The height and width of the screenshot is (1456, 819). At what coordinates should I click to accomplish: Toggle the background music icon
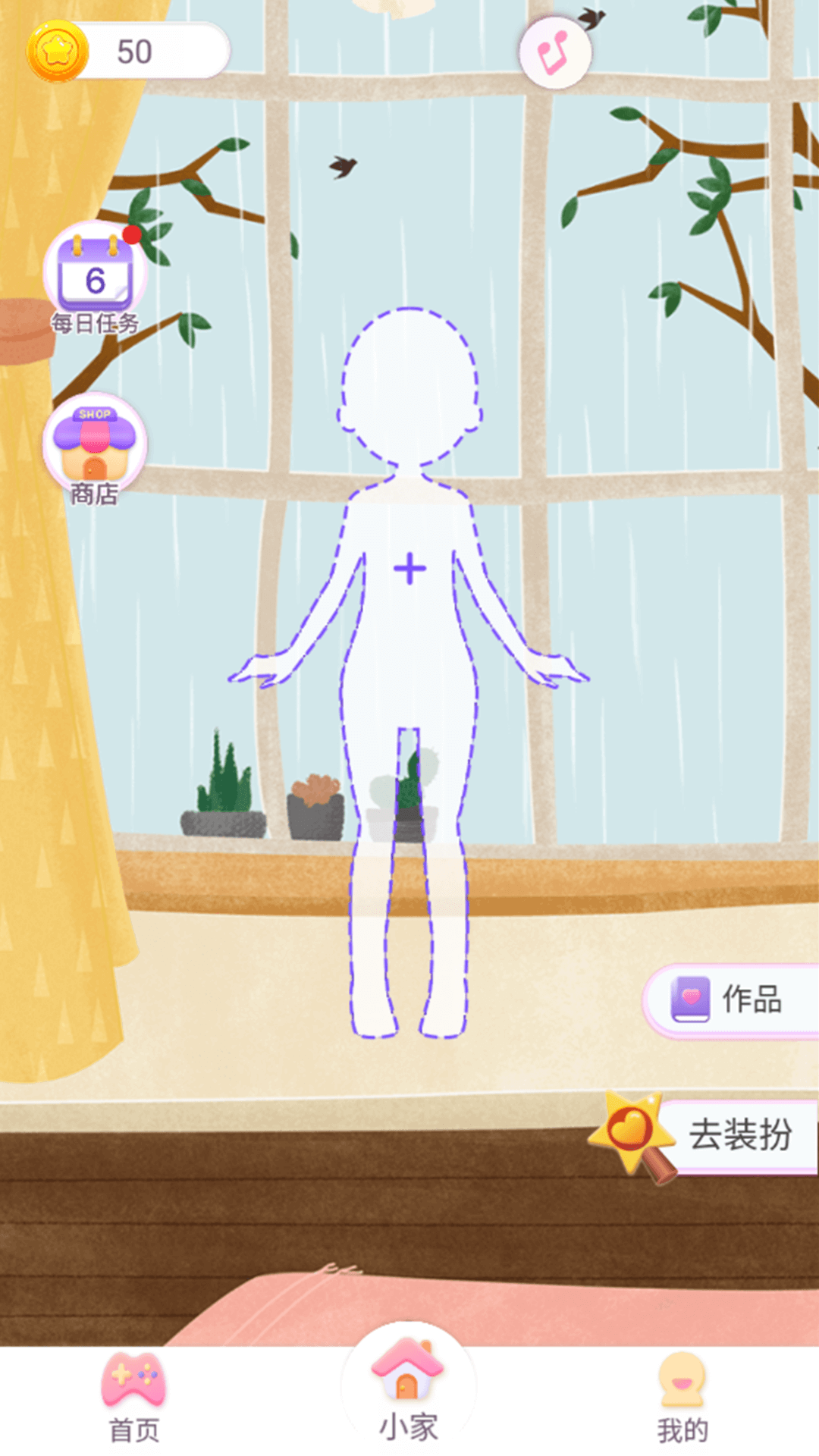click(555, 52)
